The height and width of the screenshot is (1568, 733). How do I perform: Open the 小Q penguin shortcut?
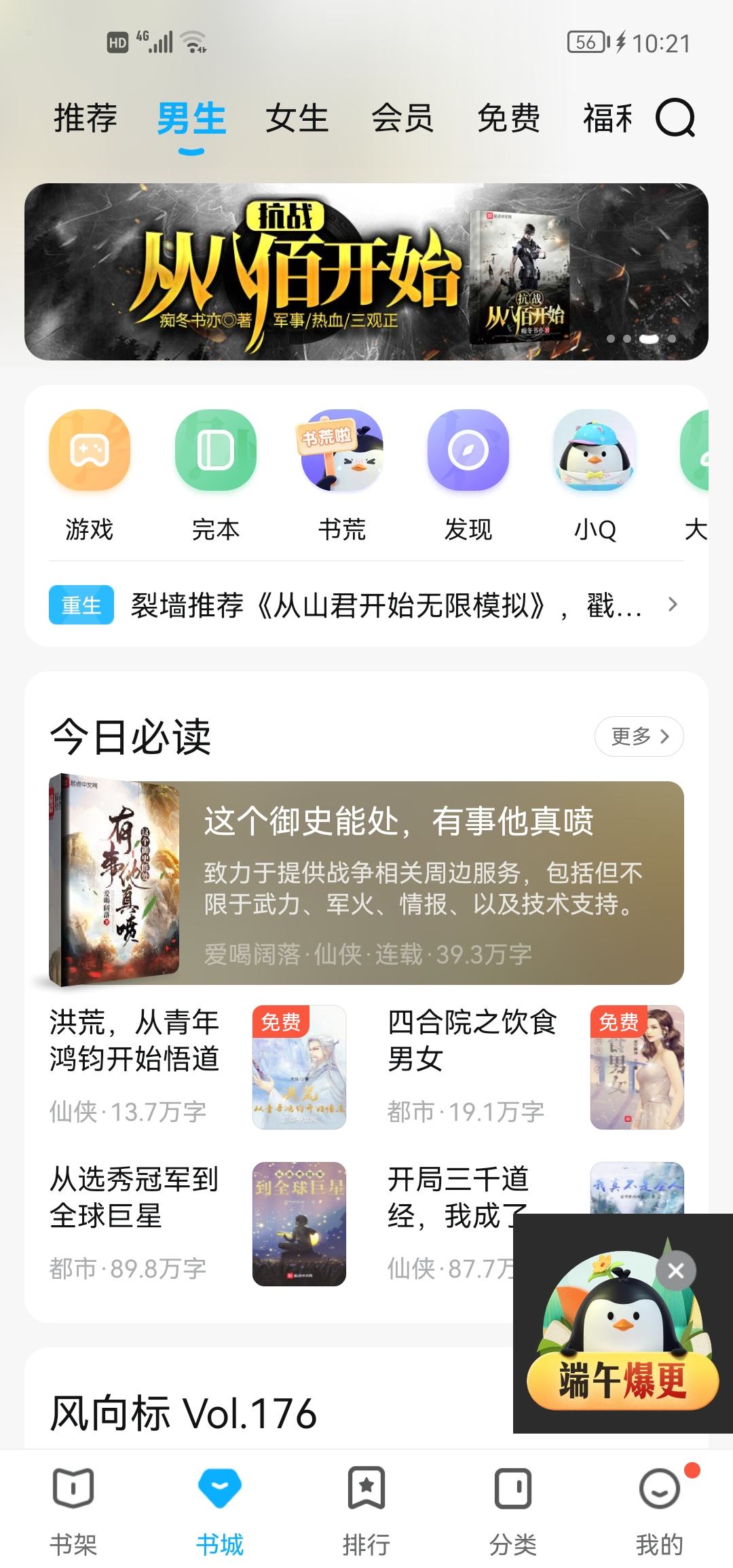(x=595, y=475)
